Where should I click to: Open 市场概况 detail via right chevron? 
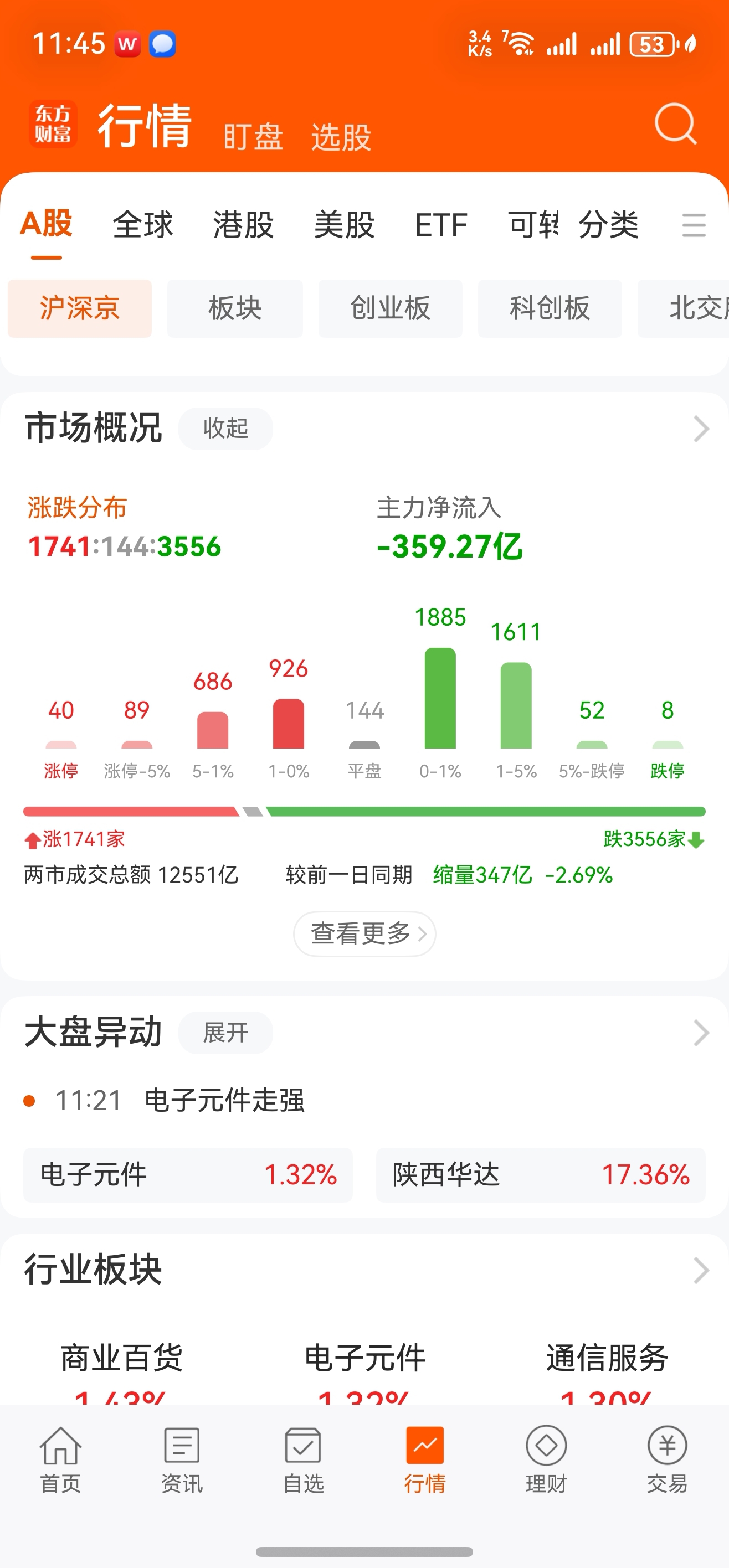[x=702, y=429]
